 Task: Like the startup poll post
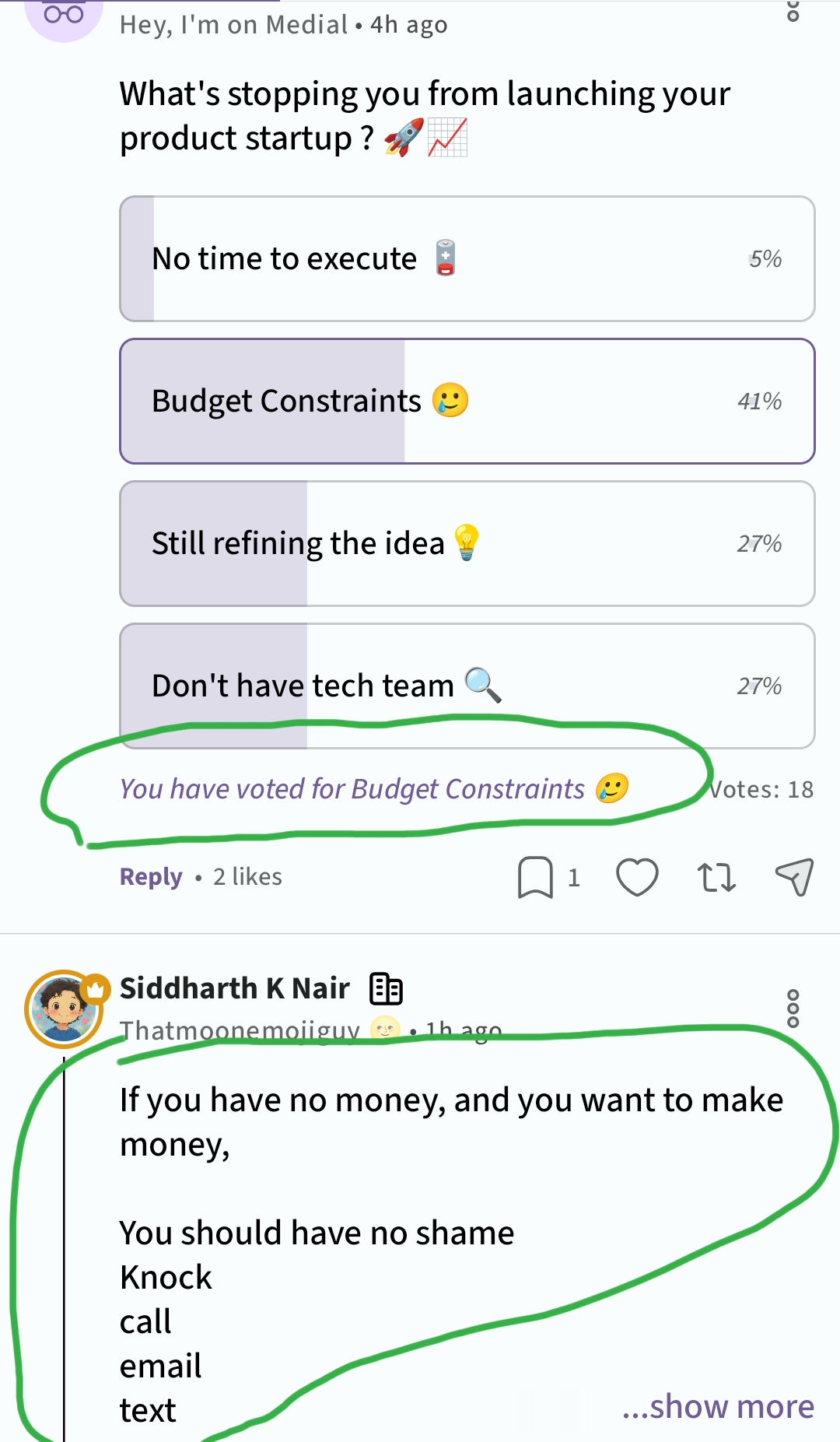click(637, 877)
